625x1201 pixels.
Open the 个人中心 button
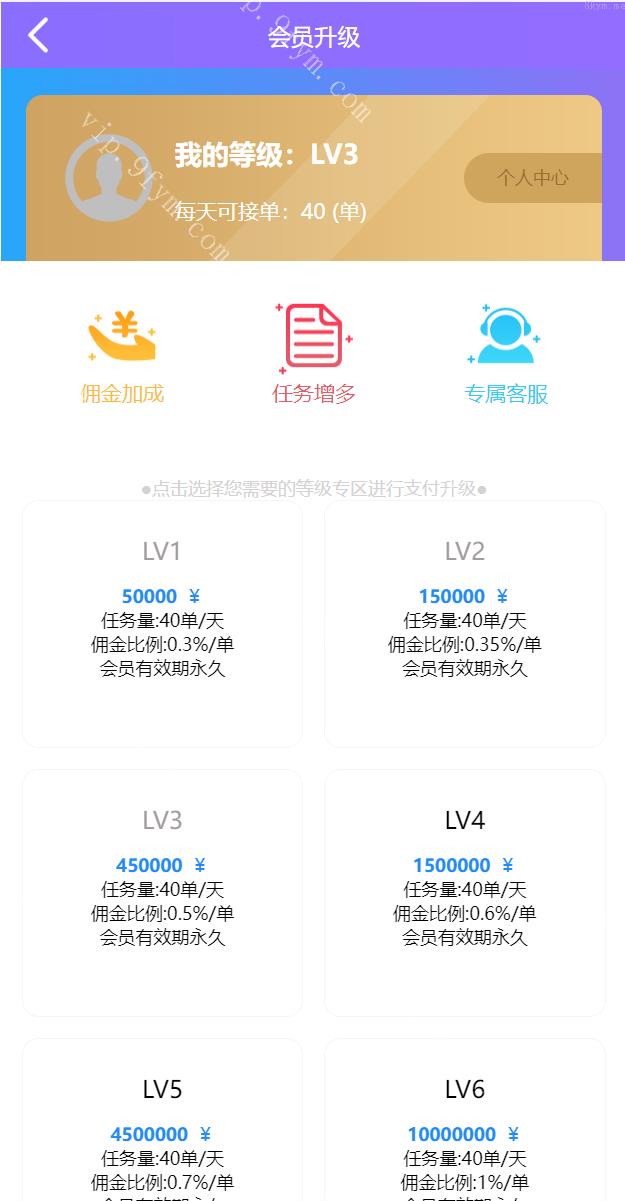coord(533,178)
